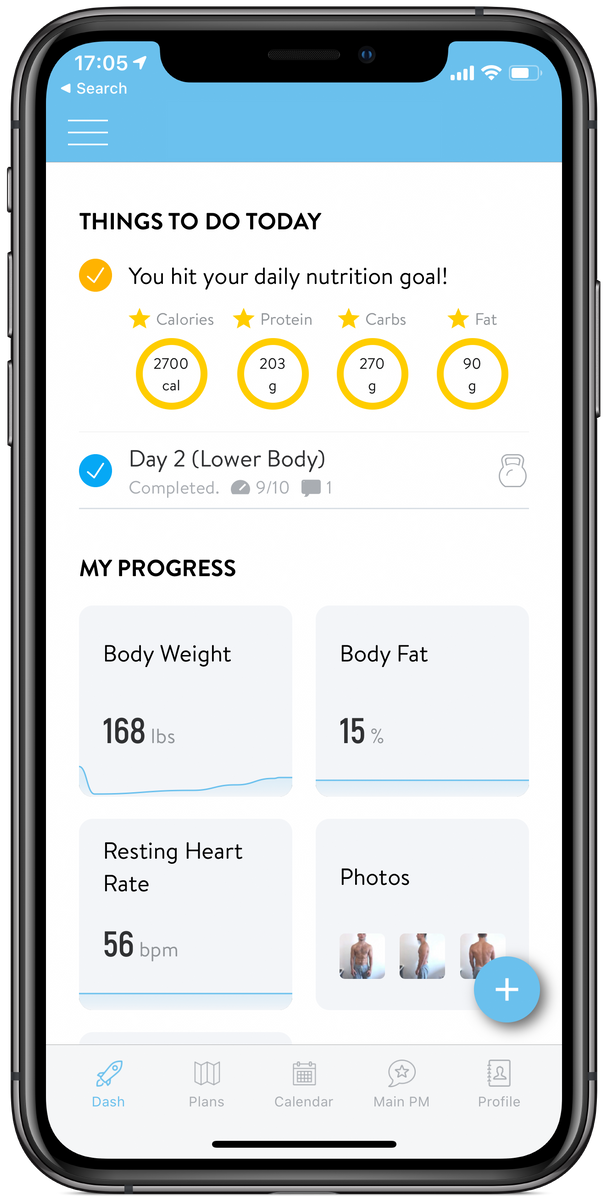608x1200 pixels.
Task: Open the hamburger menu
Action: pos(88,133)
